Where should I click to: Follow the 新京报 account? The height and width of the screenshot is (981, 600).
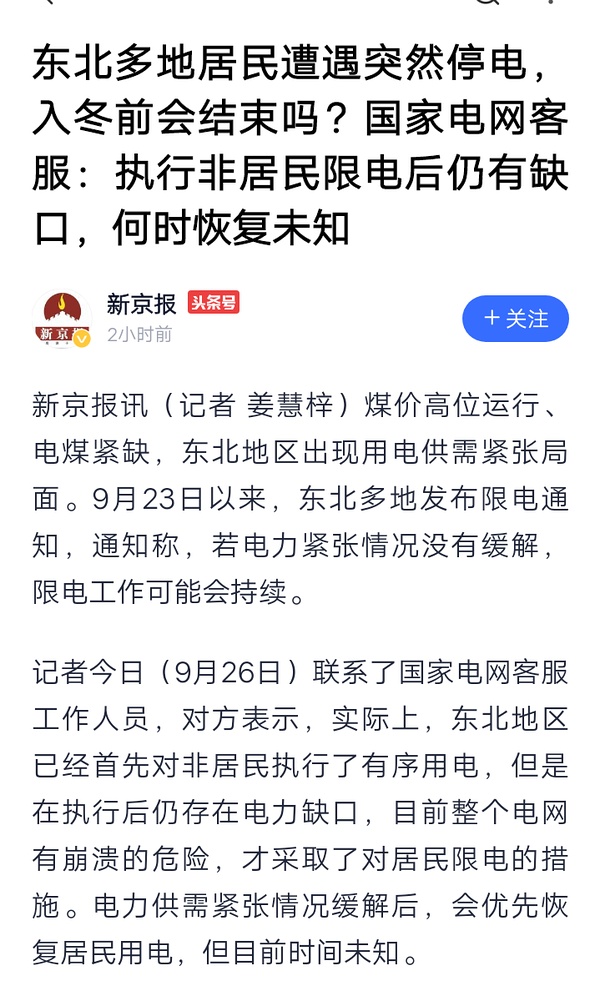tap(515, 319)
